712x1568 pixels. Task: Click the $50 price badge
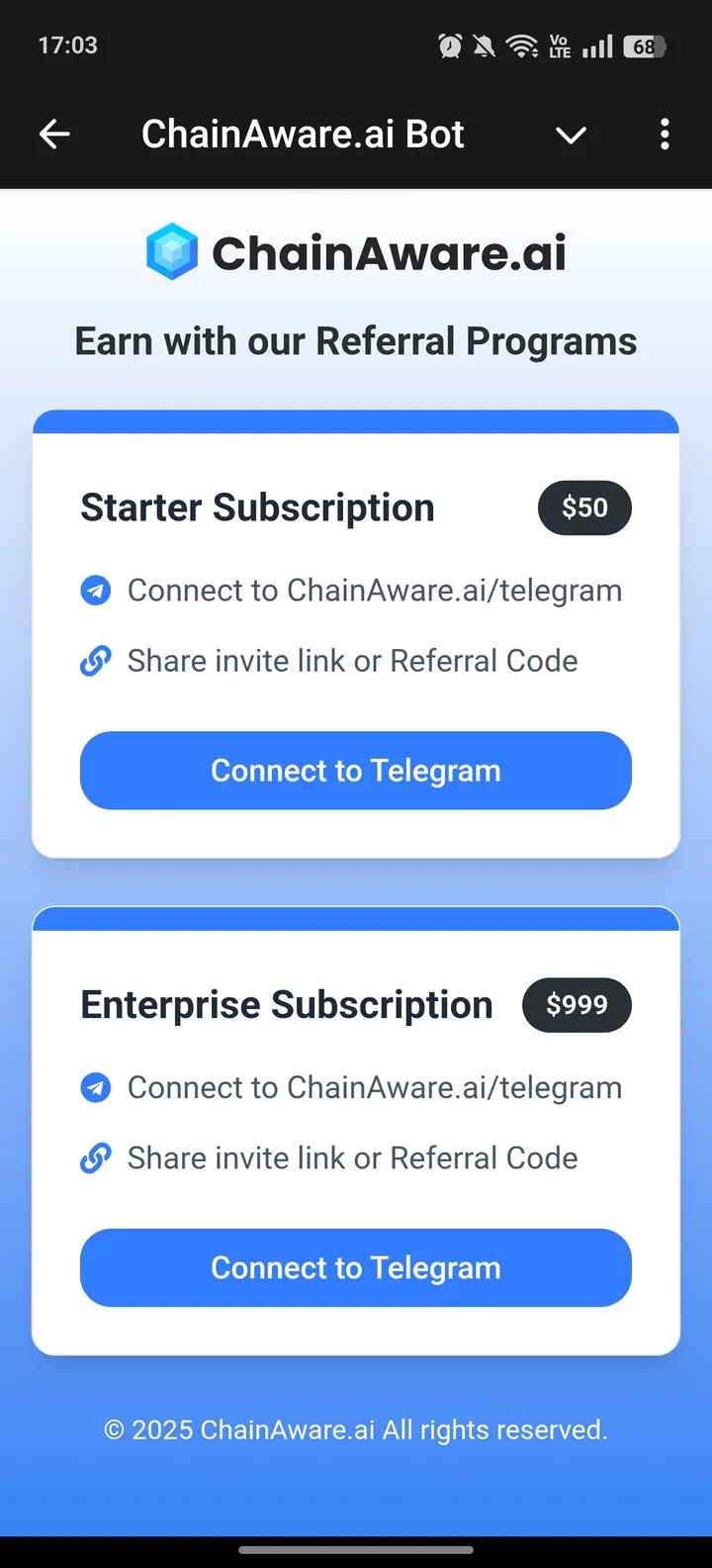coord(584,507)
